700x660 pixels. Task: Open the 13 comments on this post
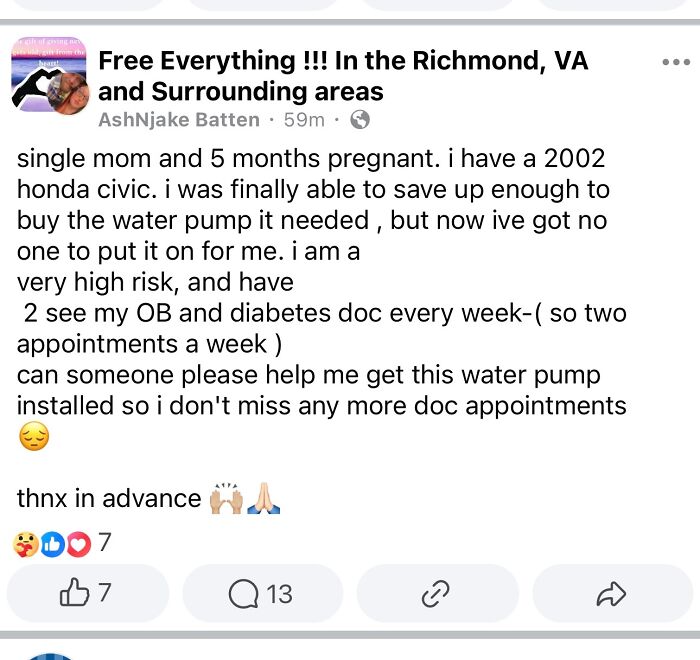(x=262, y=594)
